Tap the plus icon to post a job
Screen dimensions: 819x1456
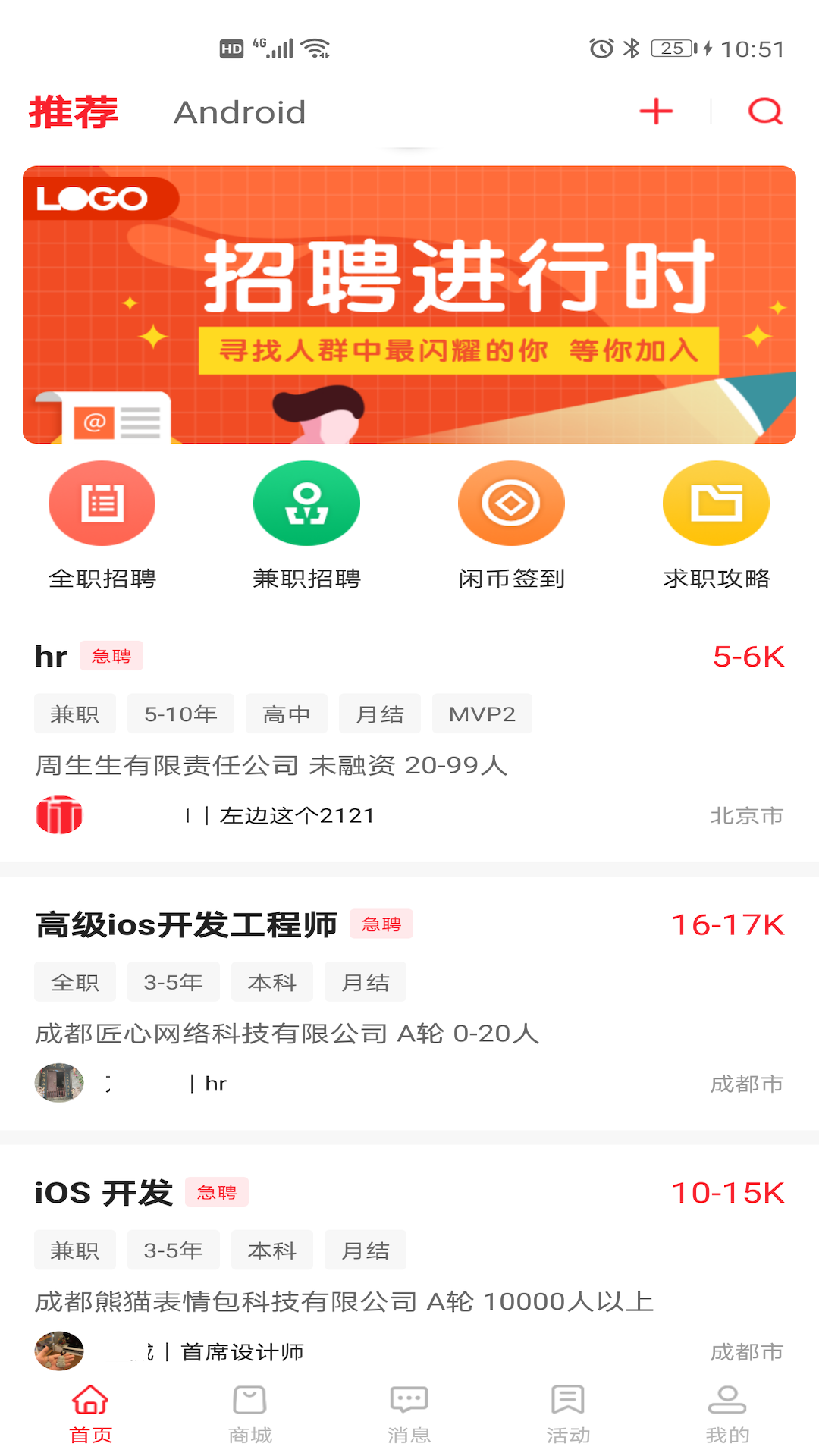pos(656,111)
